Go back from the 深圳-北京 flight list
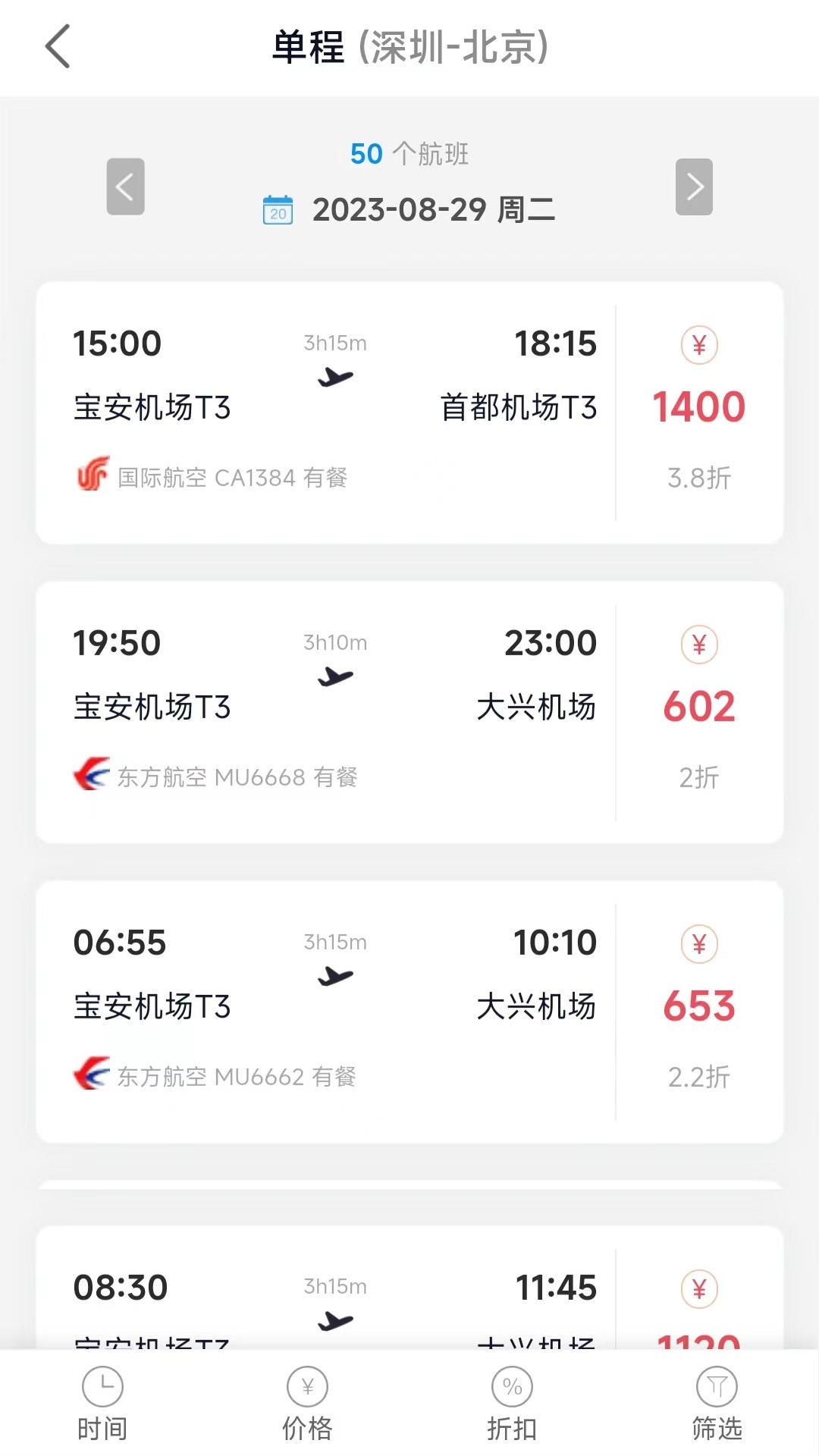Screen dimensions: 819x1456 [x=58, y=46]
